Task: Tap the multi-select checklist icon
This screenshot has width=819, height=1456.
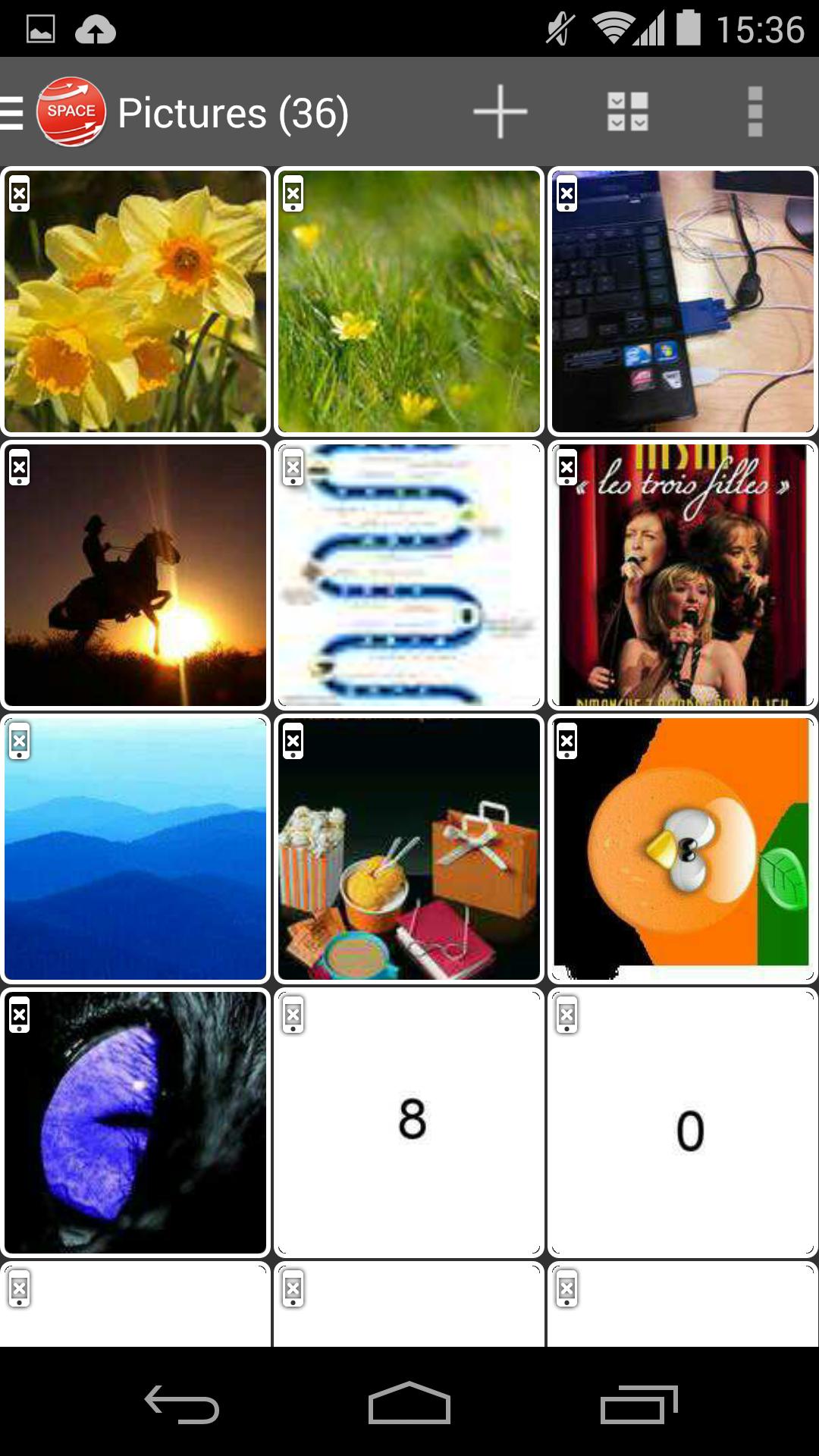Action: click(x=628, y=112)
